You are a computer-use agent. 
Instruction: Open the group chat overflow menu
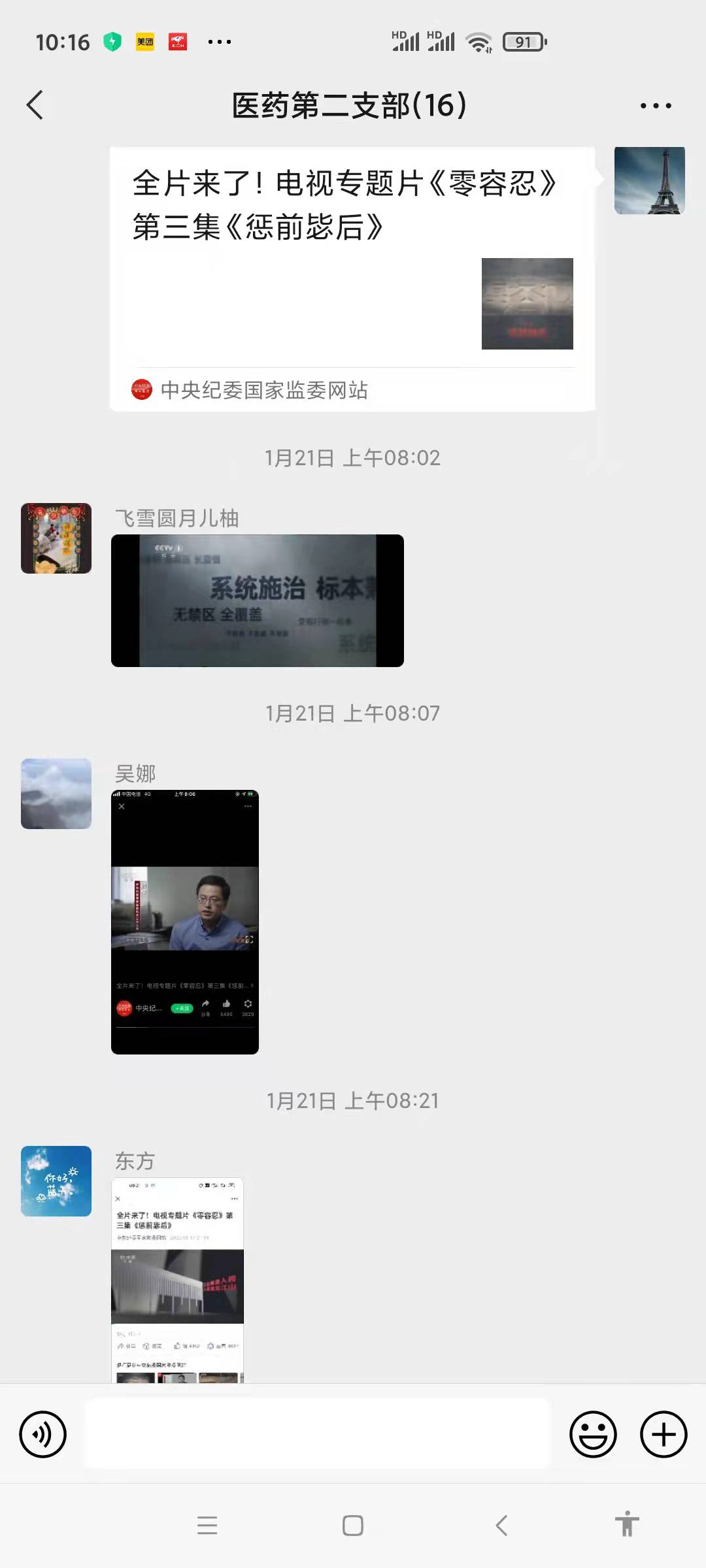tap(656, 106)
